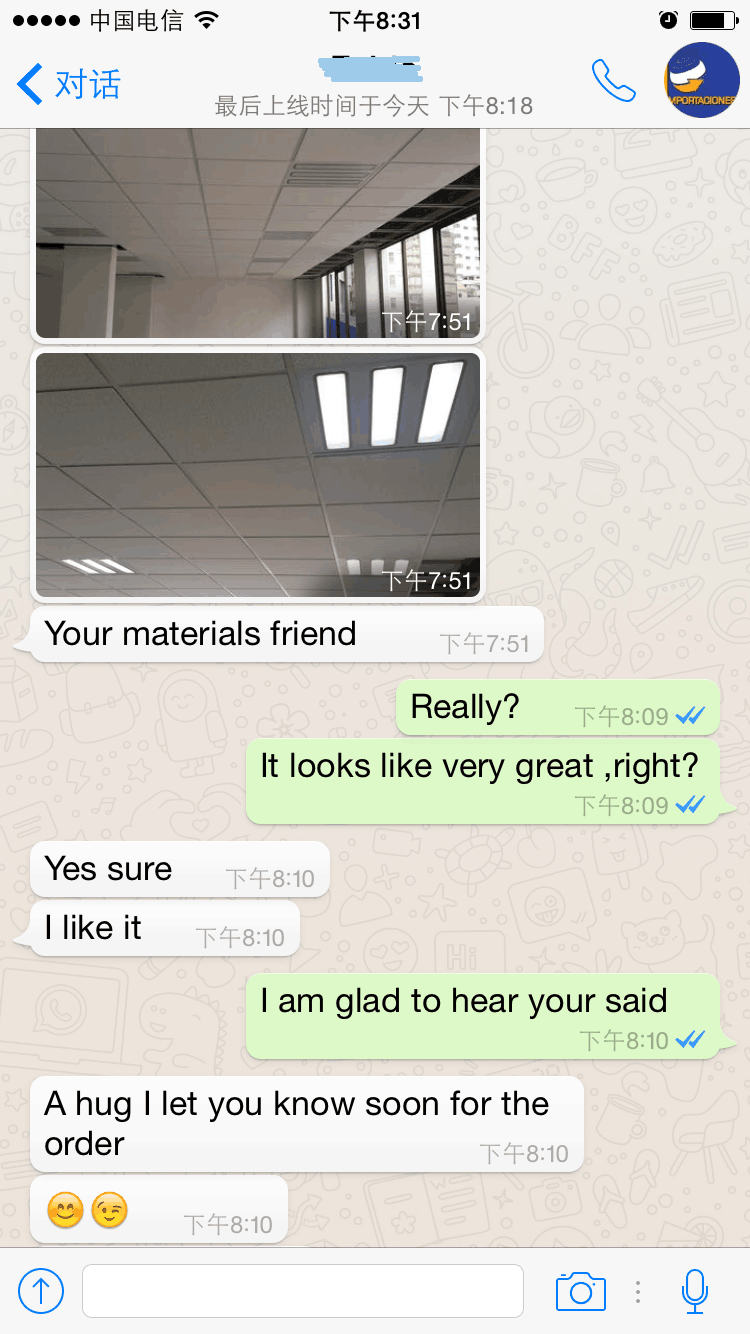This screenshot has width=750, height=1334.
Task: Tap the upload arrow icon beside the input
Action: click(41, 1290)
